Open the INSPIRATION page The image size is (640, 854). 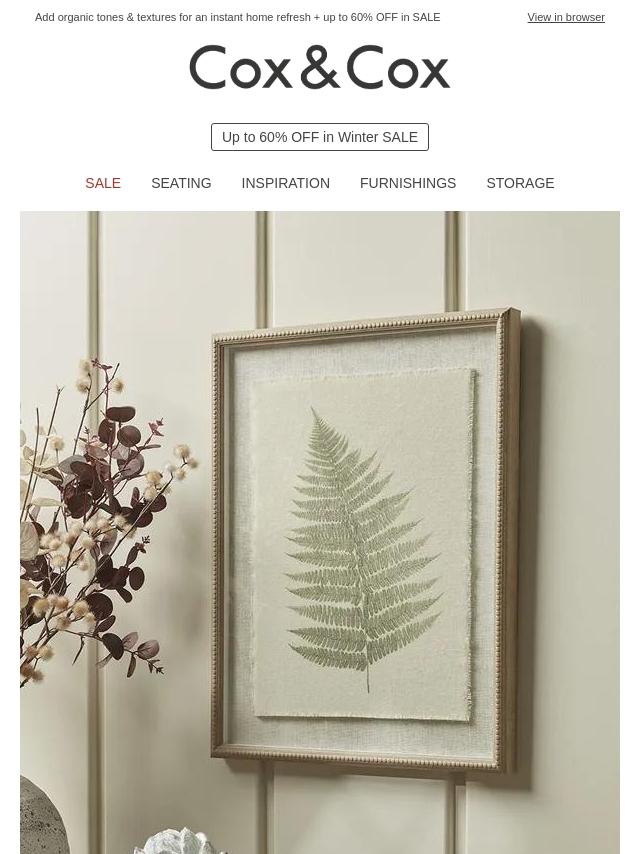click(x=285, y=183)
